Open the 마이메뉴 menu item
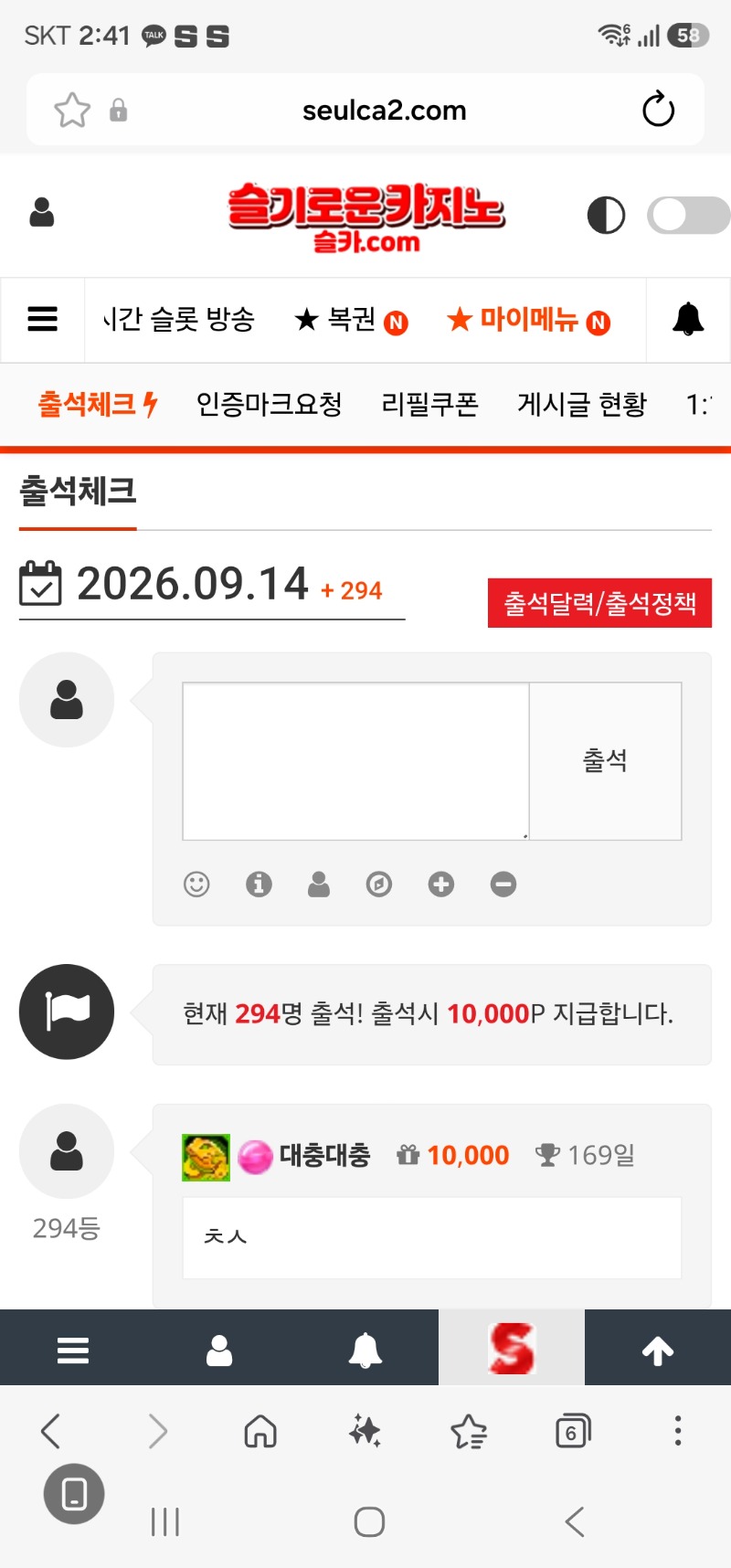 point(528,320)
